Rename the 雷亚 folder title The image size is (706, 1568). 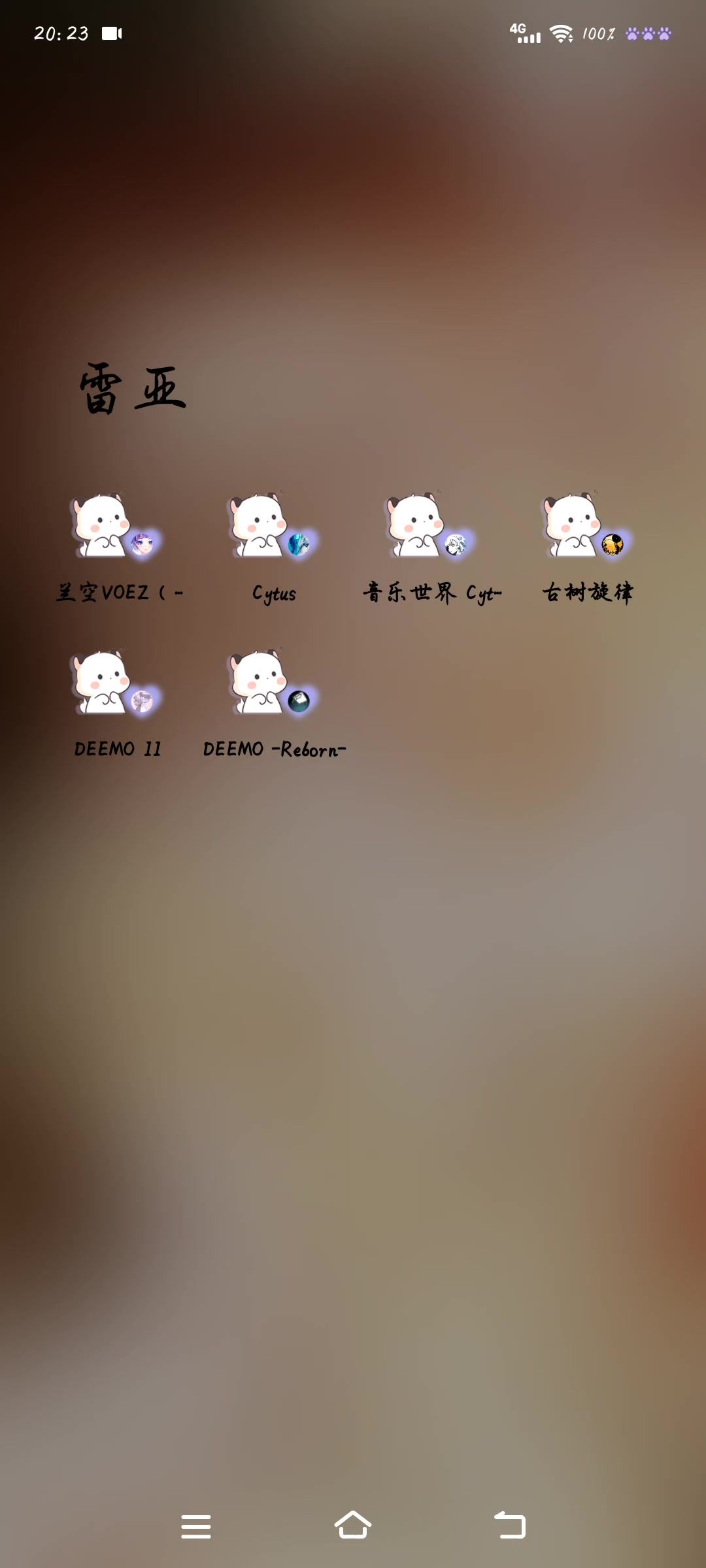[x=133, y=389]
